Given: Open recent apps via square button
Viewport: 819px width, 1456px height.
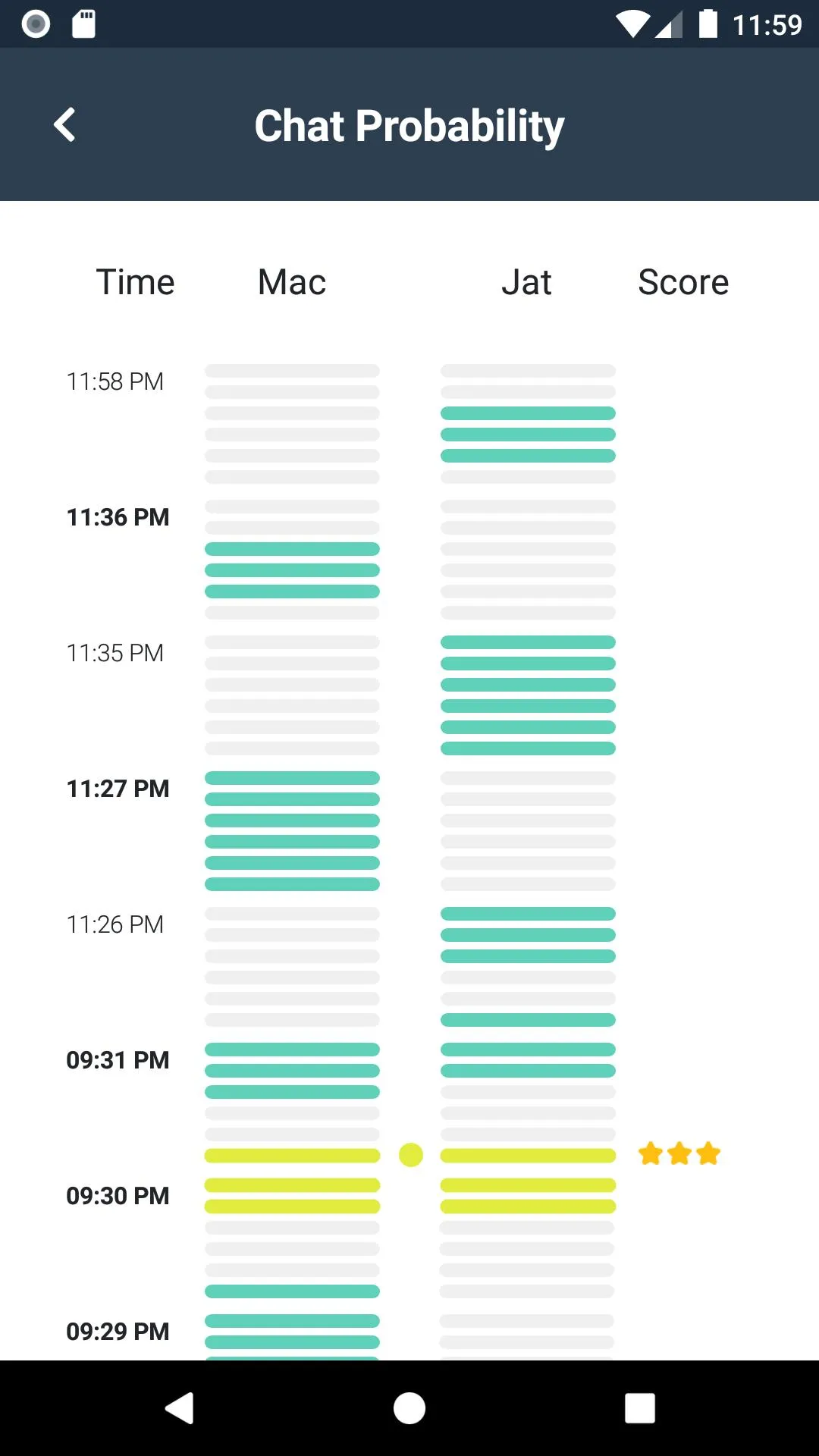Looking at the screenshot, I should [x=640, y=1408].
